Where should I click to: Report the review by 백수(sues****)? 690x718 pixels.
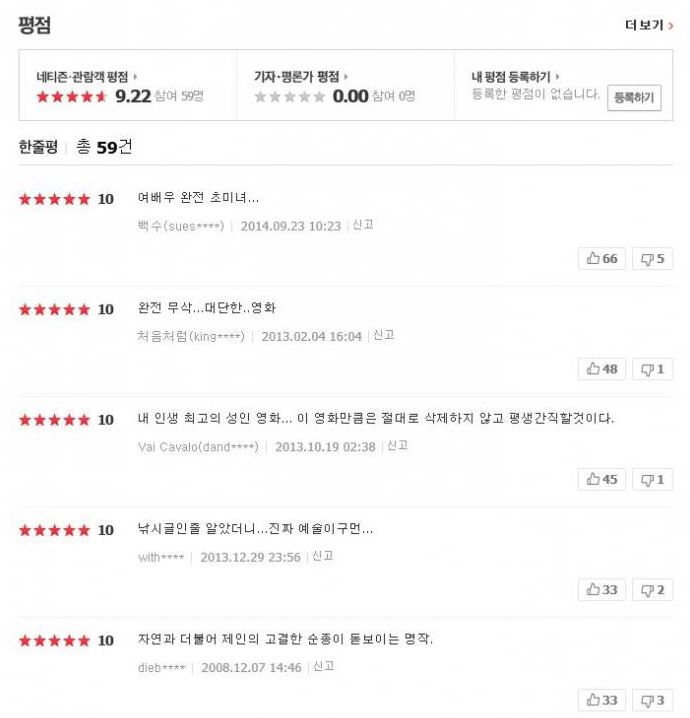[363, 226]
